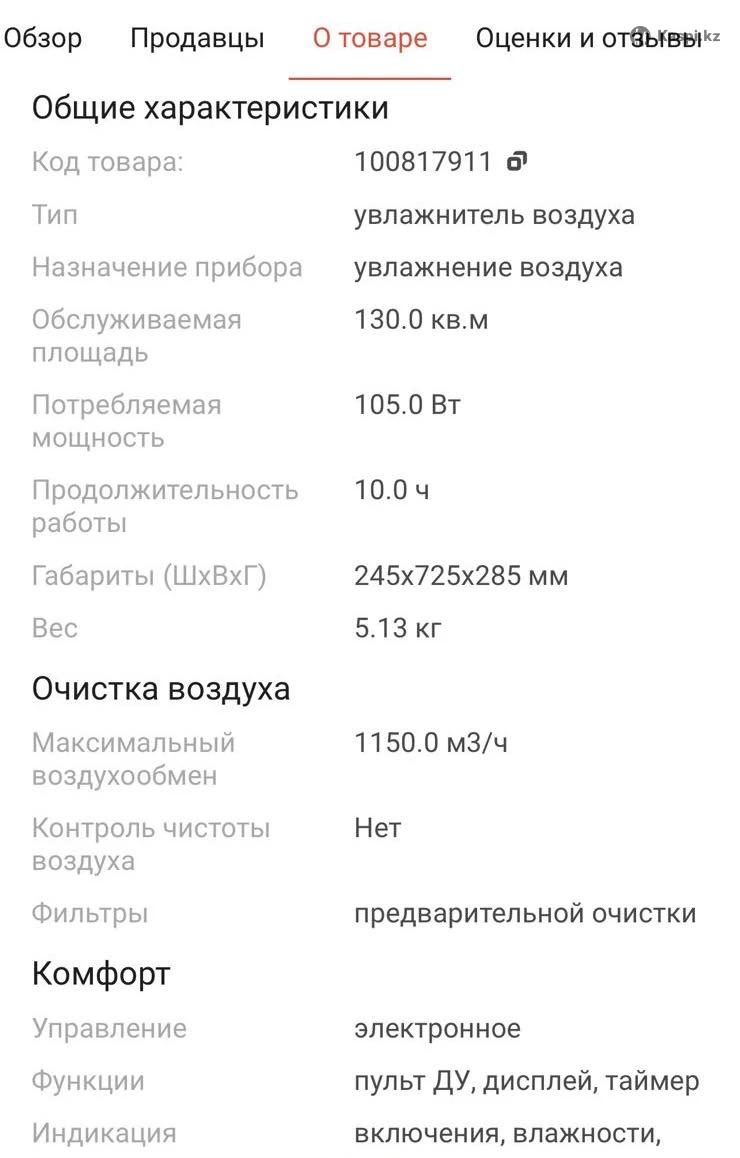Copy the product code 100817911
740x1158 pixels.
coord(516,161)
